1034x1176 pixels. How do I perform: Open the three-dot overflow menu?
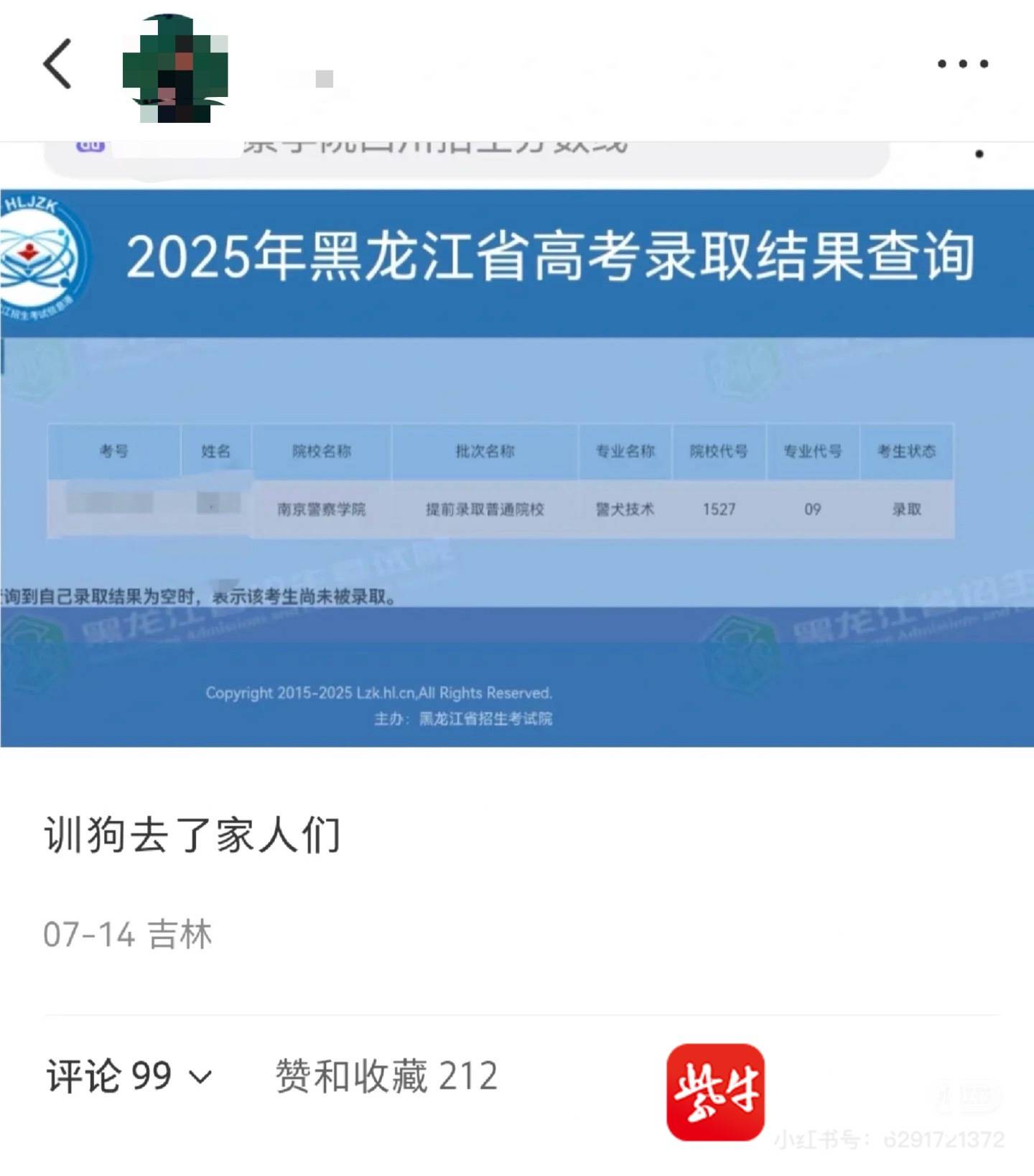tap(962, 64)
